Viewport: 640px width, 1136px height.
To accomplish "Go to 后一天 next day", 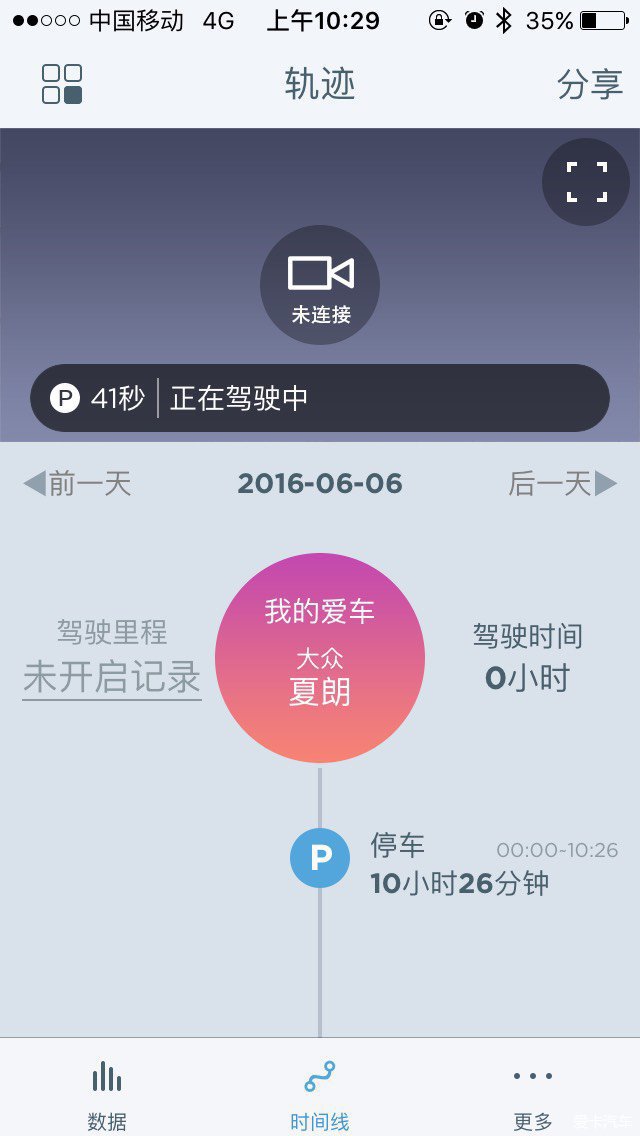I will coord(562,484).
